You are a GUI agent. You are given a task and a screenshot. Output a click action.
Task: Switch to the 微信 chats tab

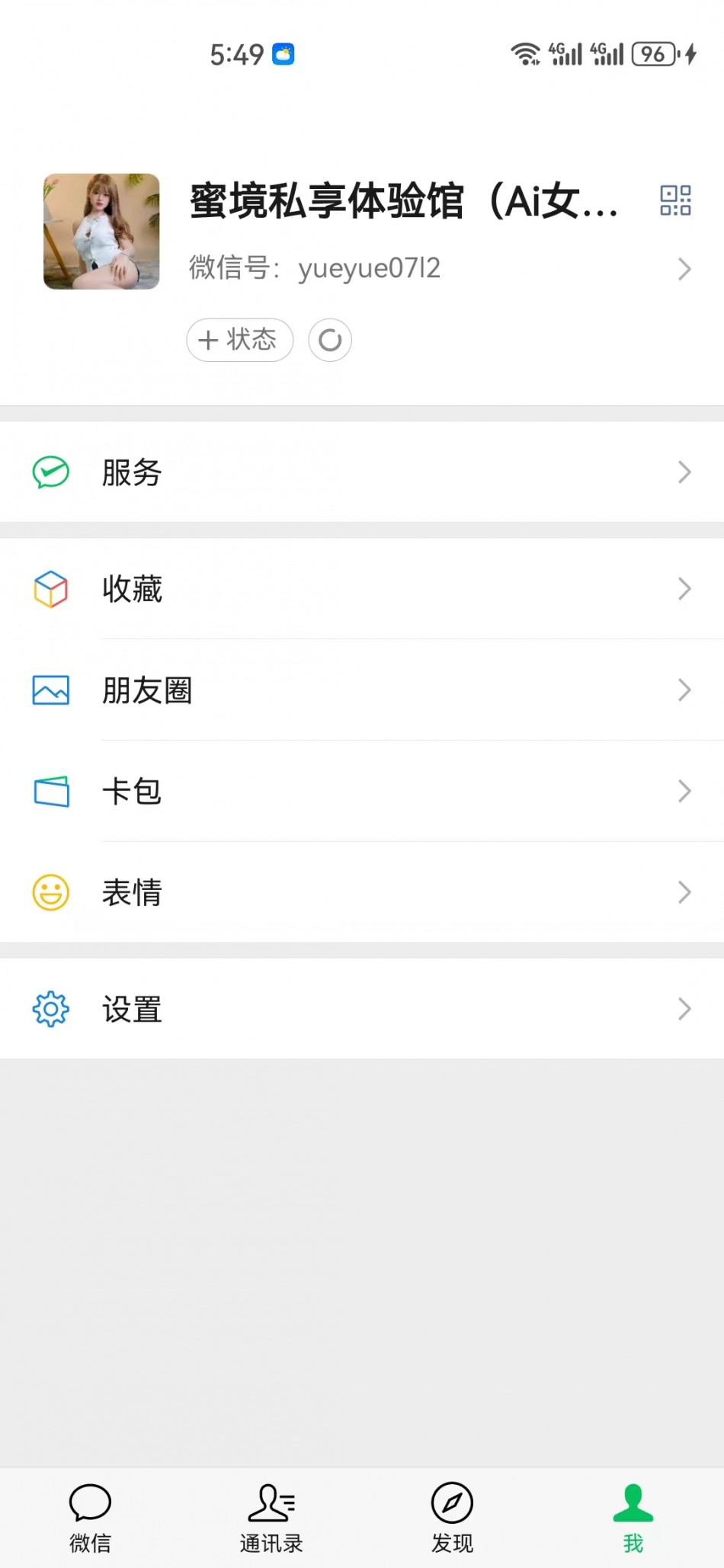pos(91,1517)
